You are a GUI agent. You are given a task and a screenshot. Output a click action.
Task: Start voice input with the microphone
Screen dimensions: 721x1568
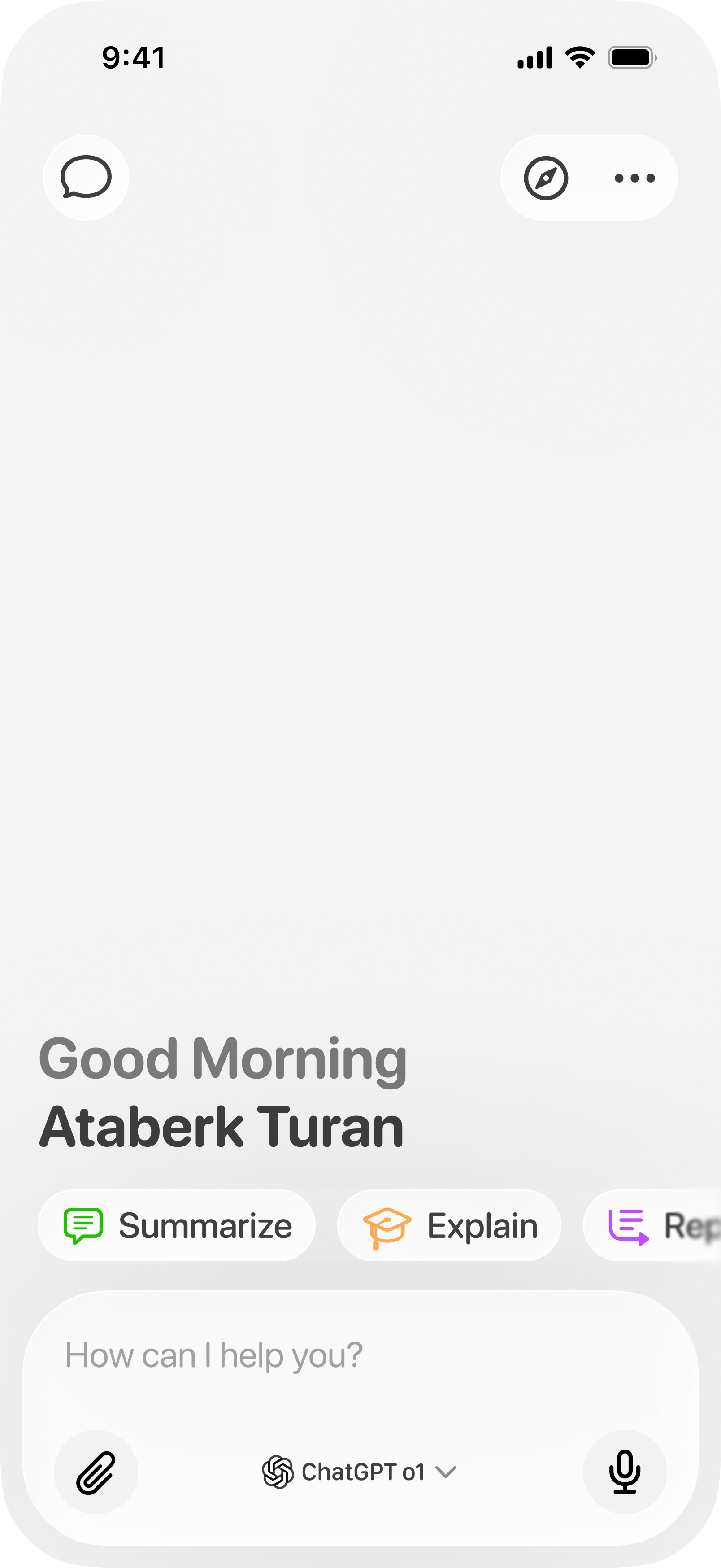pos(624,1472)
